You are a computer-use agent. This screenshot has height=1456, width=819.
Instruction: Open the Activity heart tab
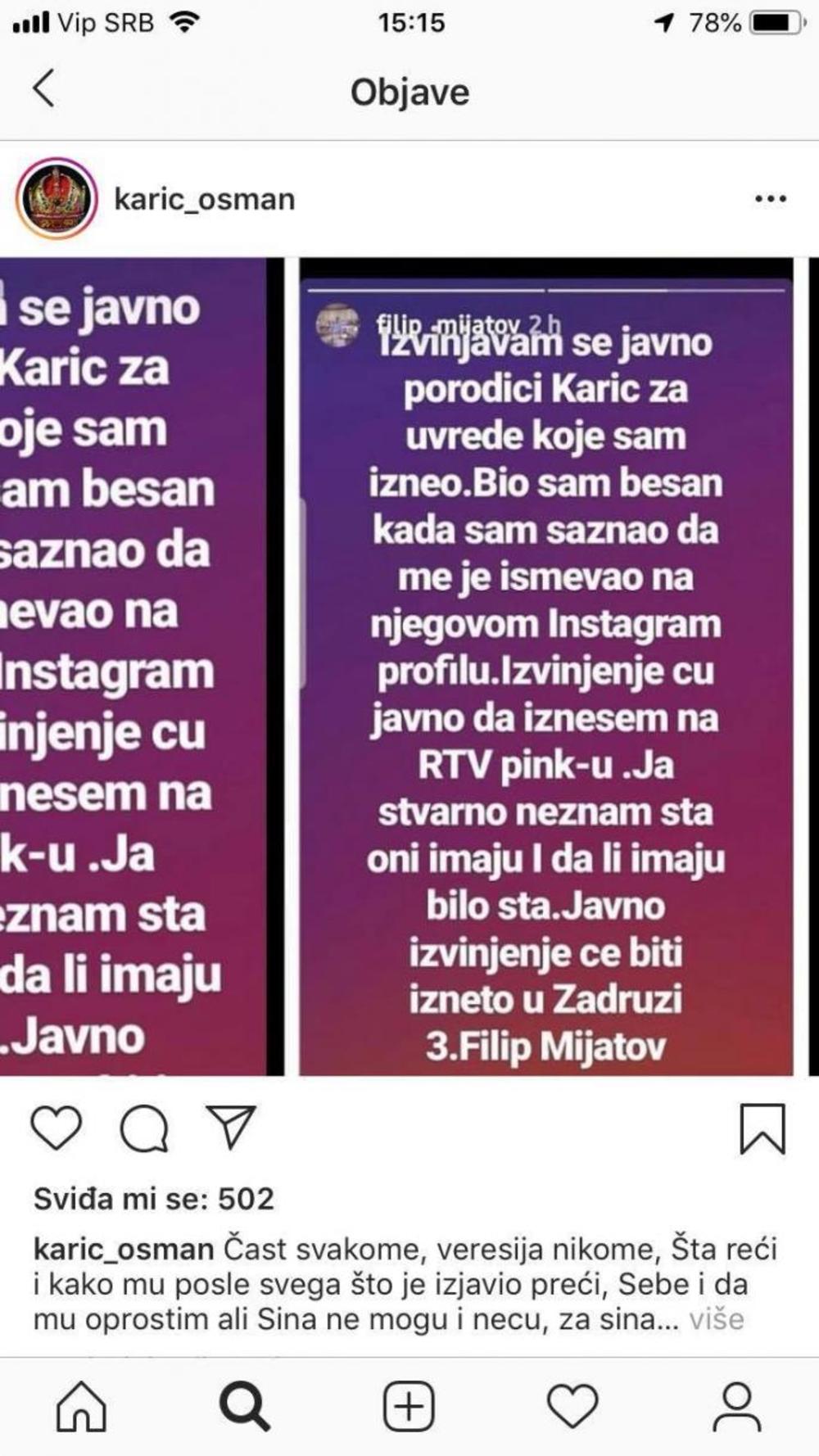point(572,1407)
